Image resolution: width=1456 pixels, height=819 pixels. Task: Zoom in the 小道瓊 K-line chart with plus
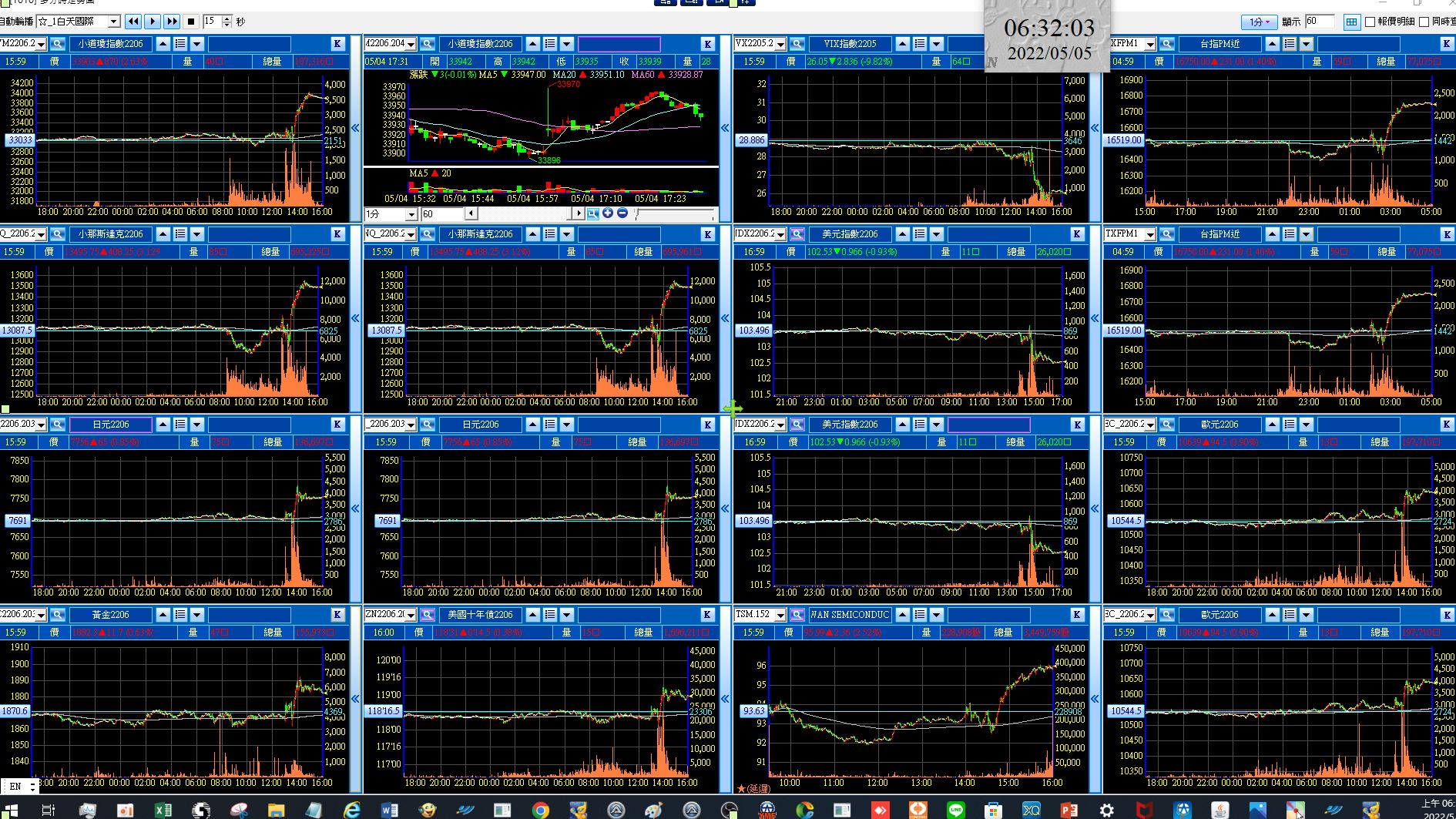(608, 213)
